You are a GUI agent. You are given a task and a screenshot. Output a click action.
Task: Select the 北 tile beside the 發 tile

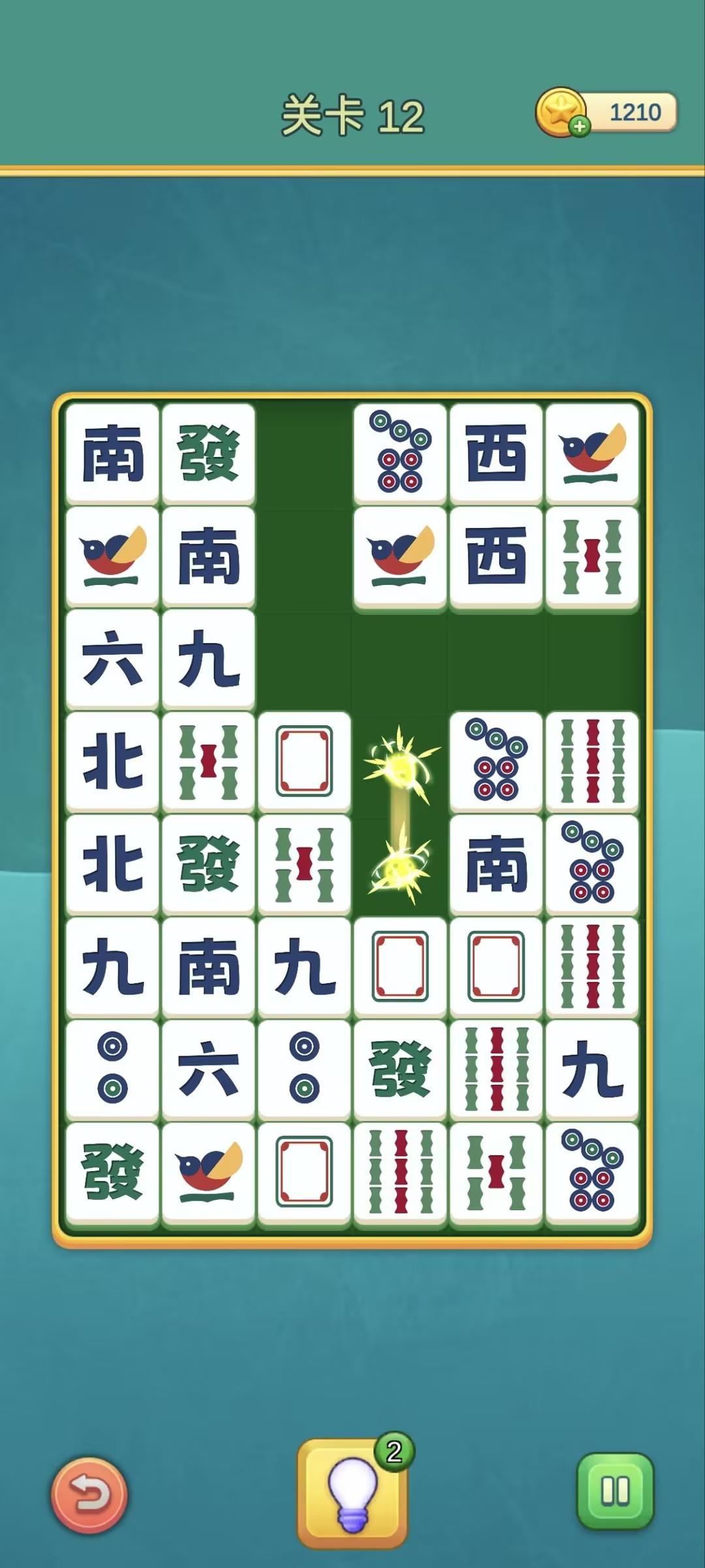(x=112, y=864)
